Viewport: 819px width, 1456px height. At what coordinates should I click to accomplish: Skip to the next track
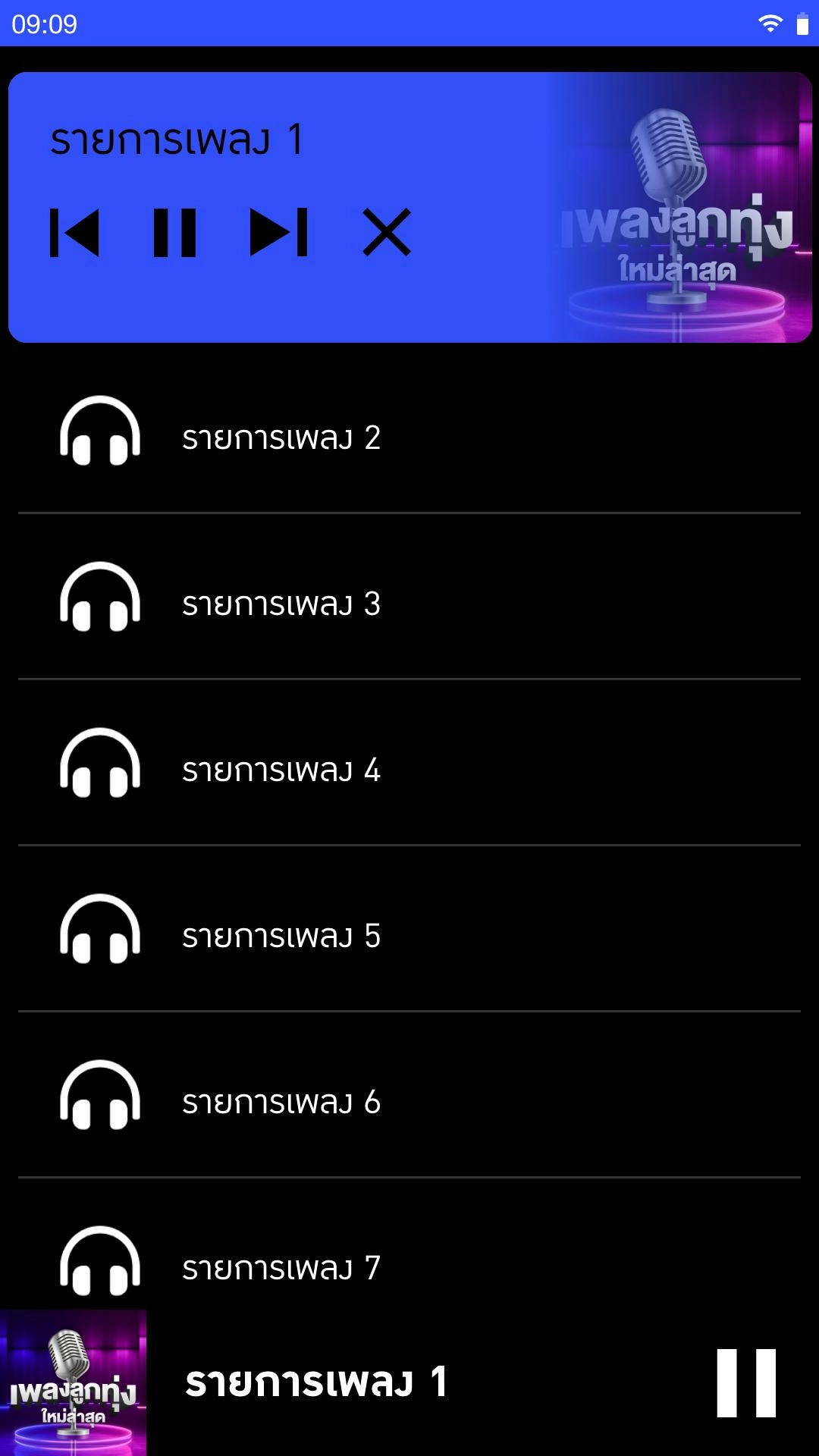279,233
